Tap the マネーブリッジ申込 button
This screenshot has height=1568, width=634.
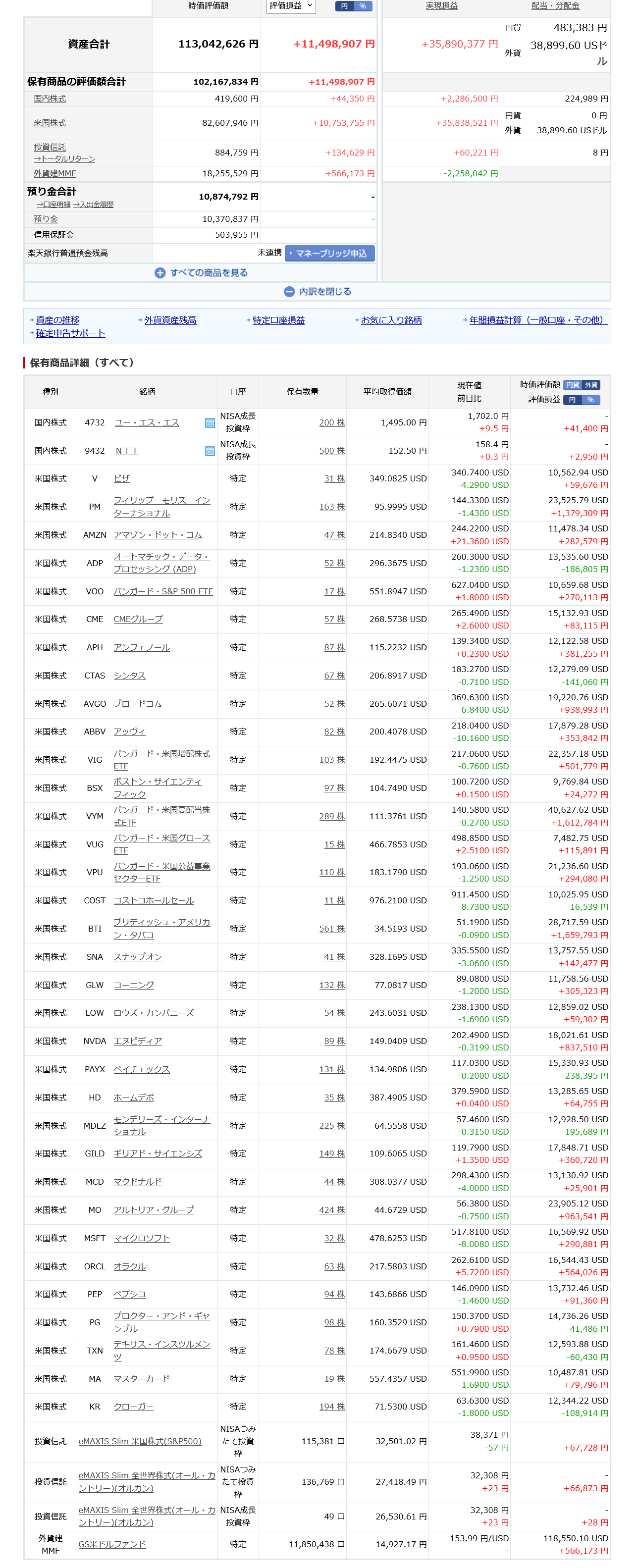pyautogui.click(x=329, y=253)
